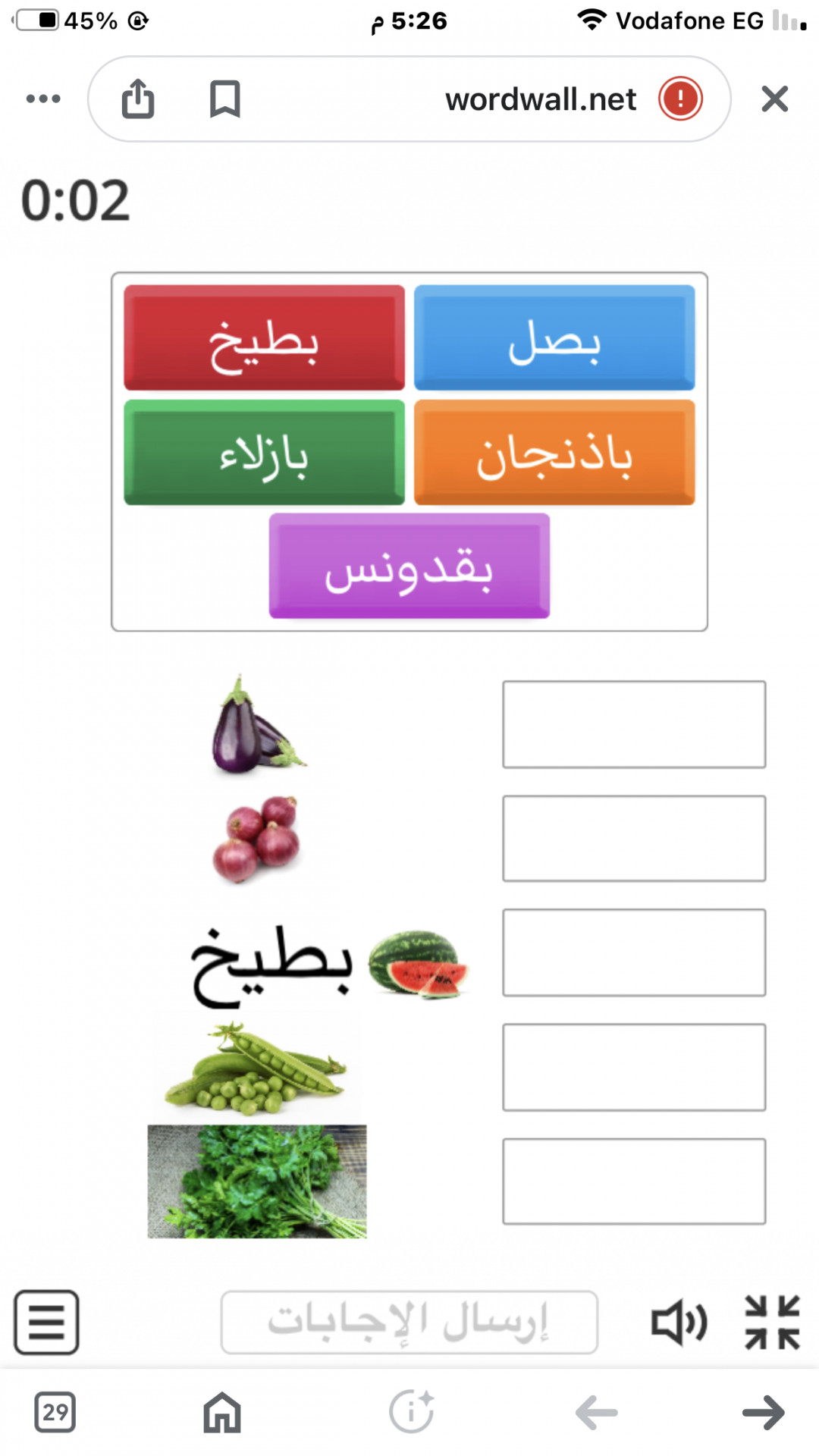Go to browser home page

[x=222, y=1412]
